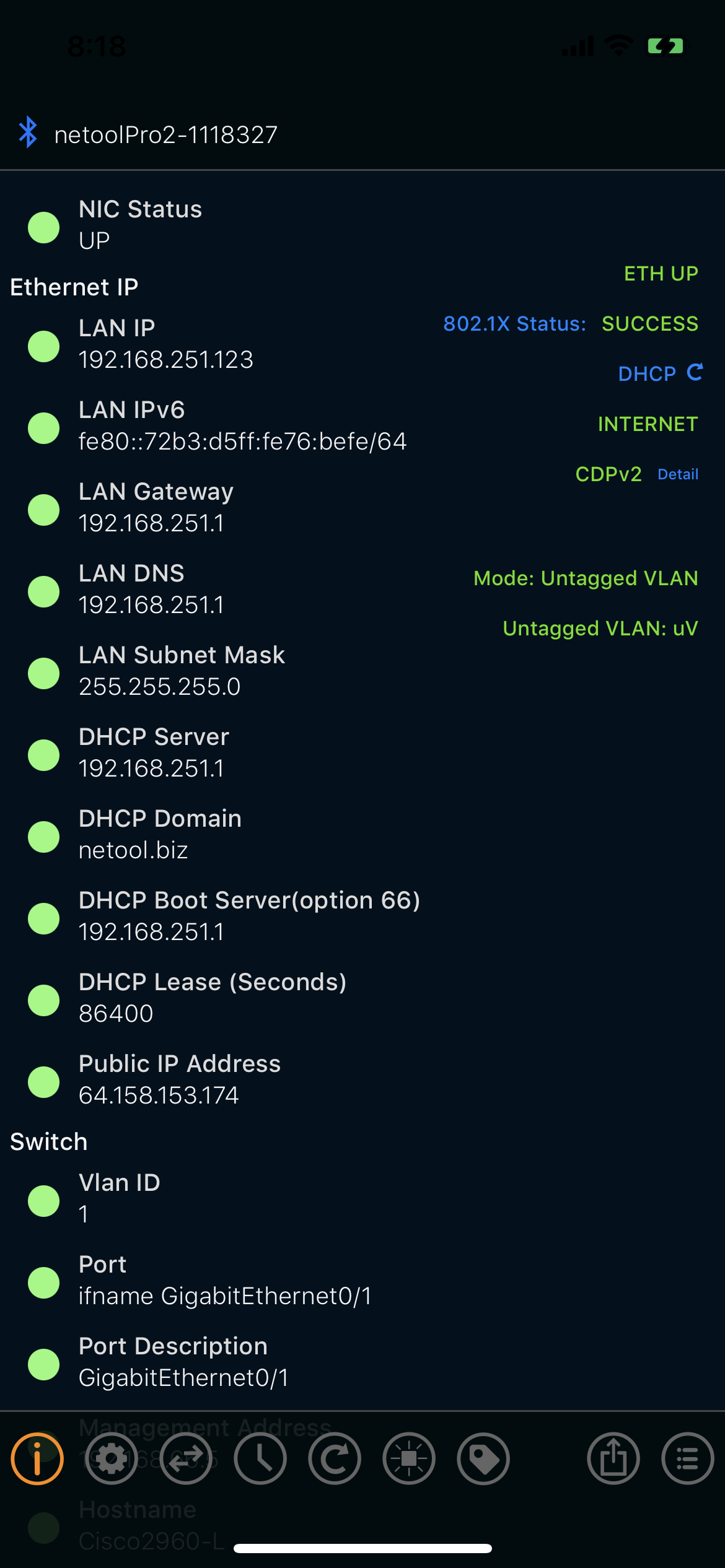
Task: Refresh DHCP lease
Action: point(695,372)
